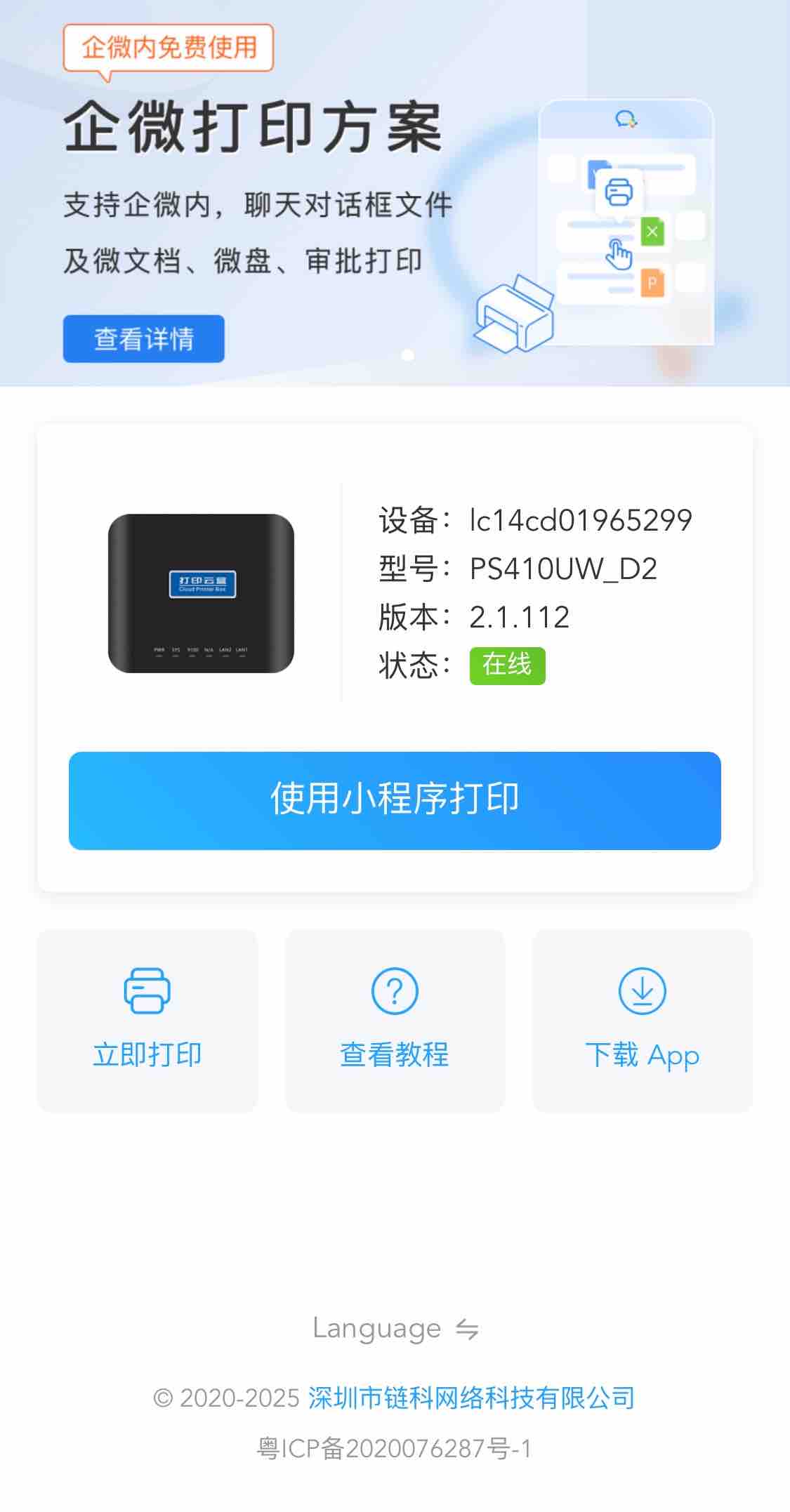This screenshot has width=790, height=1512.
Task: Open 查看教程 tutorial
Action: (395, 1021)
